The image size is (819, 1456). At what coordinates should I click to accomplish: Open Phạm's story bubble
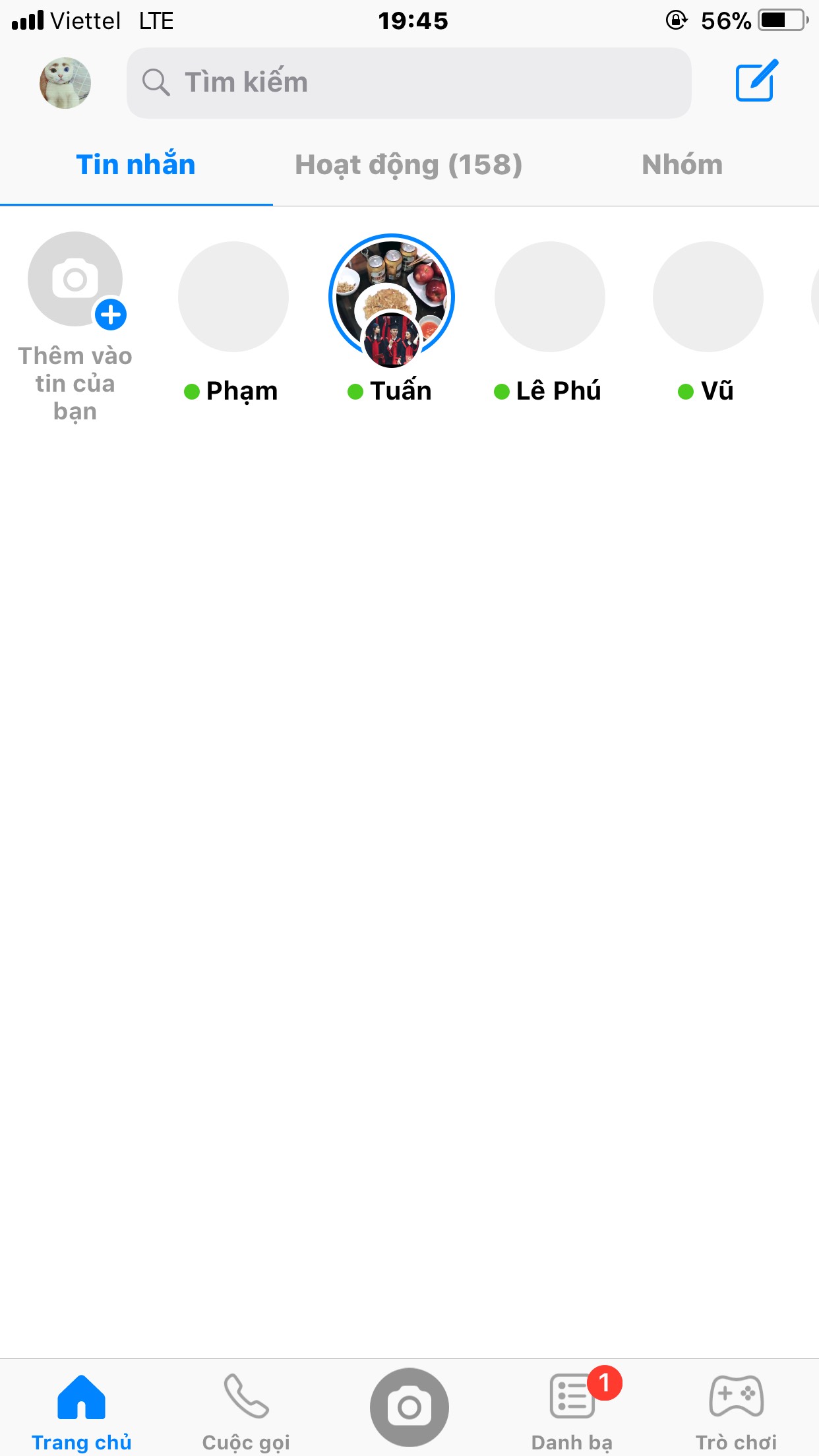coord(233,297)
